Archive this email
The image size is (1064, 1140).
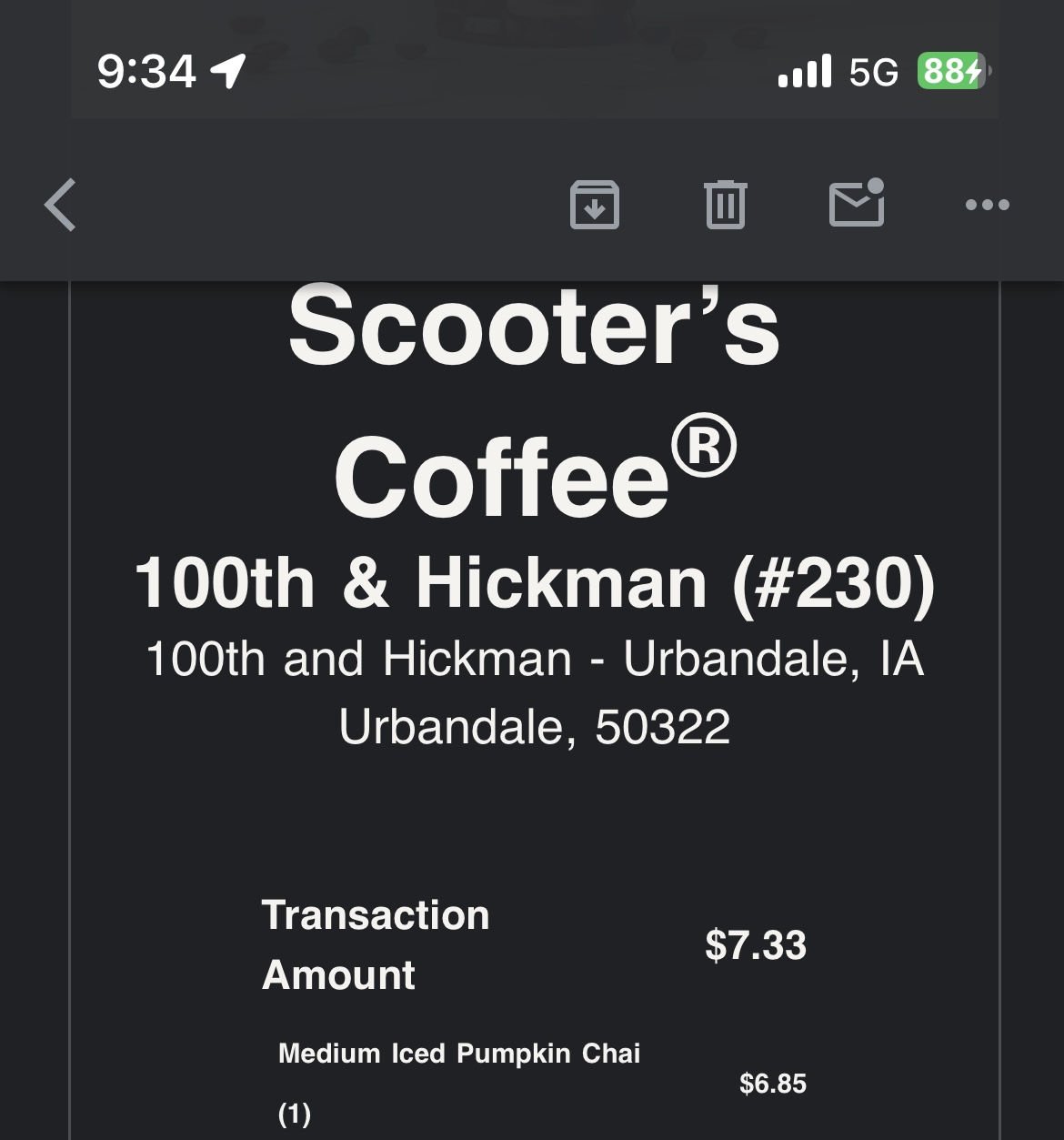(x=594, y=205)
